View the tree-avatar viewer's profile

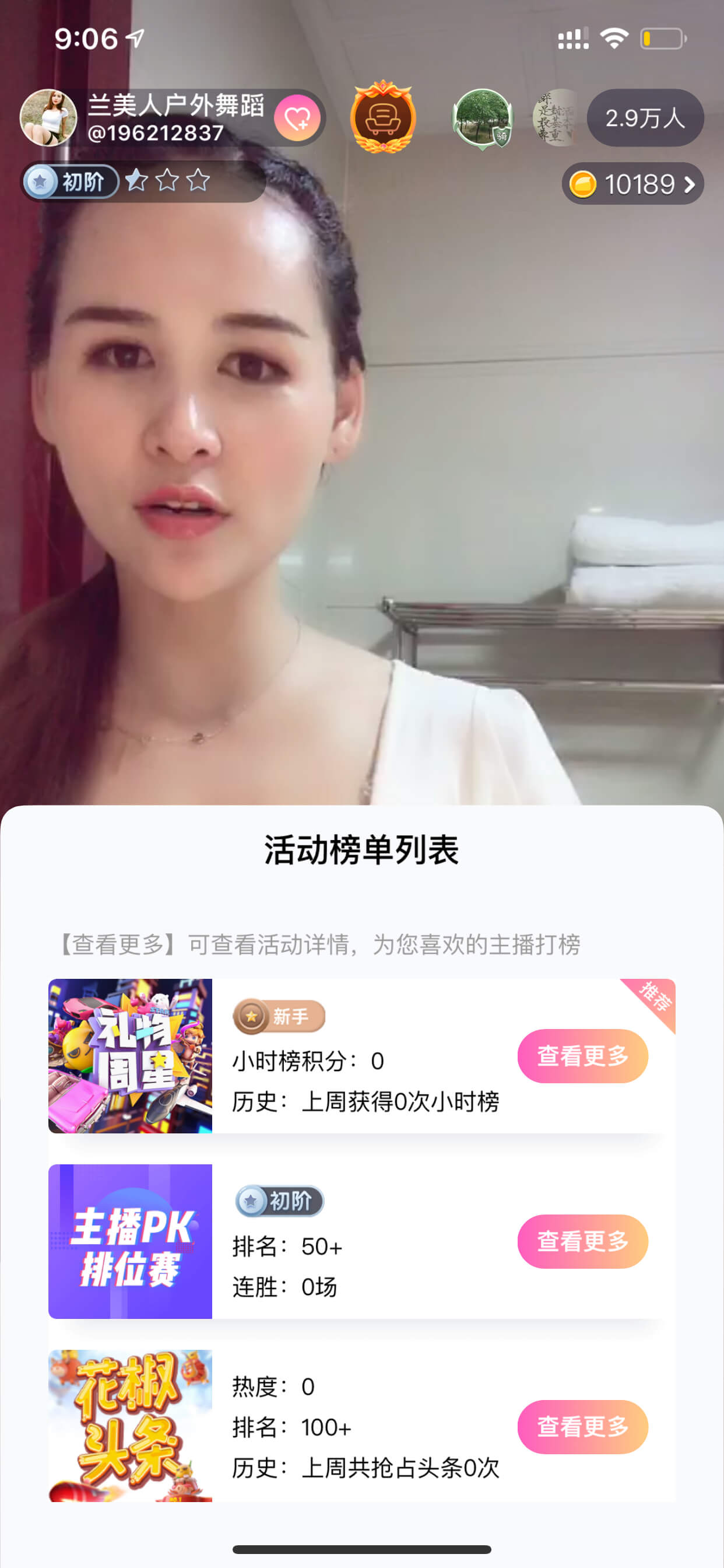click(x=483, y=118)
